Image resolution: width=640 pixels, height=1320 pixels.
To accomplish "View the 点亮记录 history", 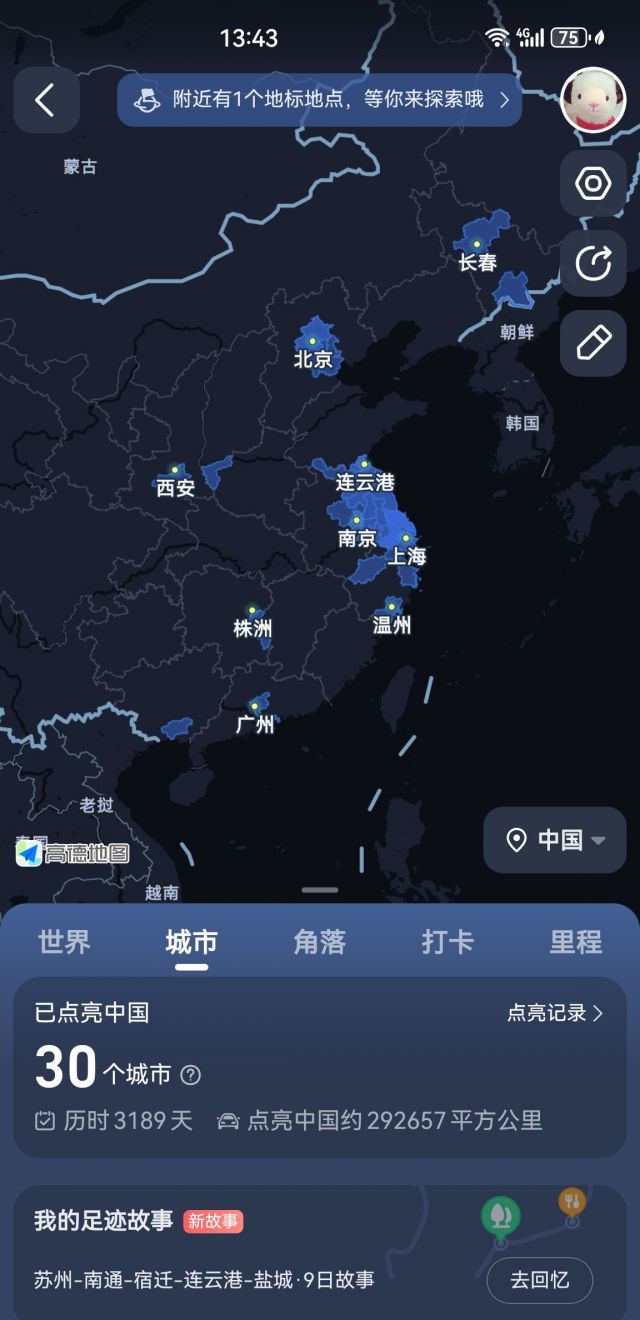I will (x=555, y=1013).
